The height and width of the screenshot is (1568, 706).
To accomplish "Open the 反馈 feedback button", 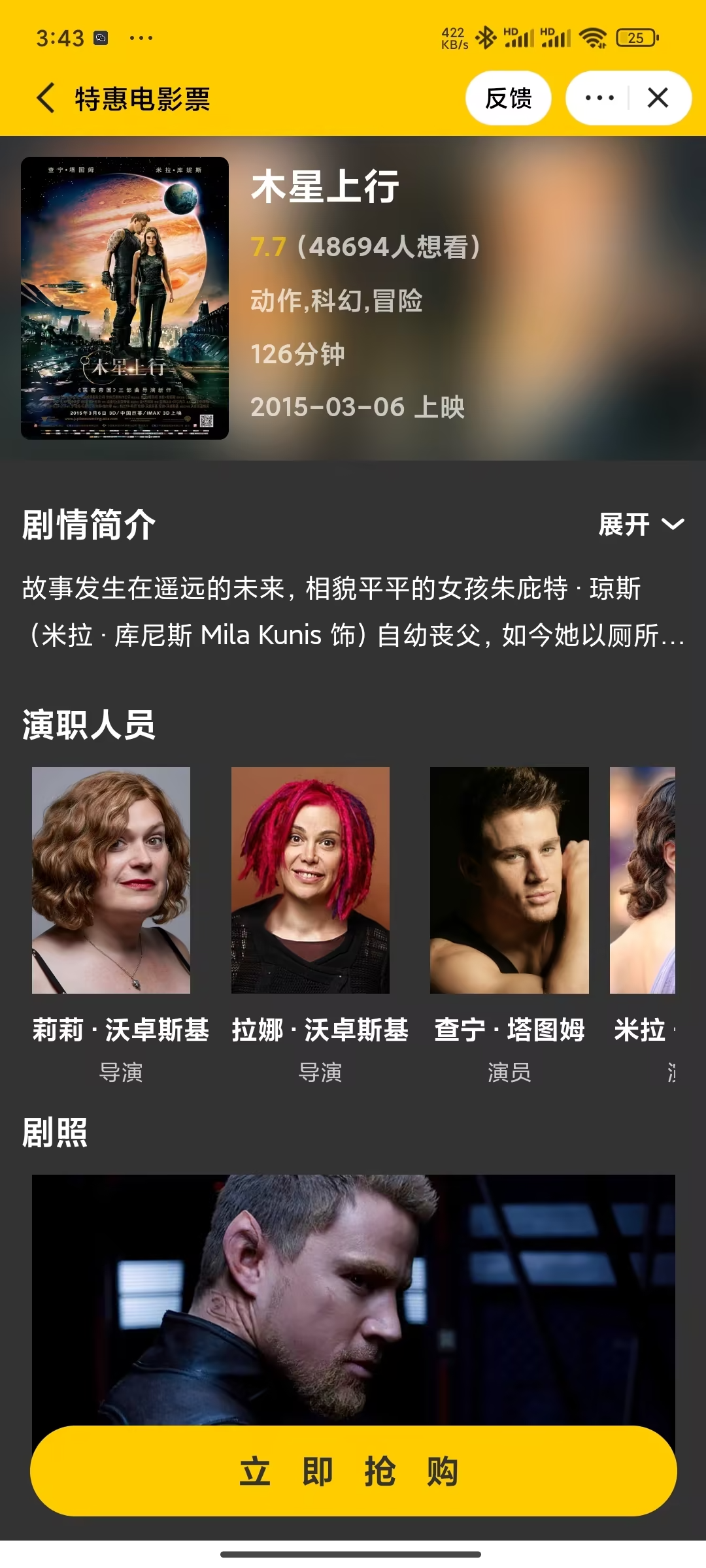I will [508, 99].
